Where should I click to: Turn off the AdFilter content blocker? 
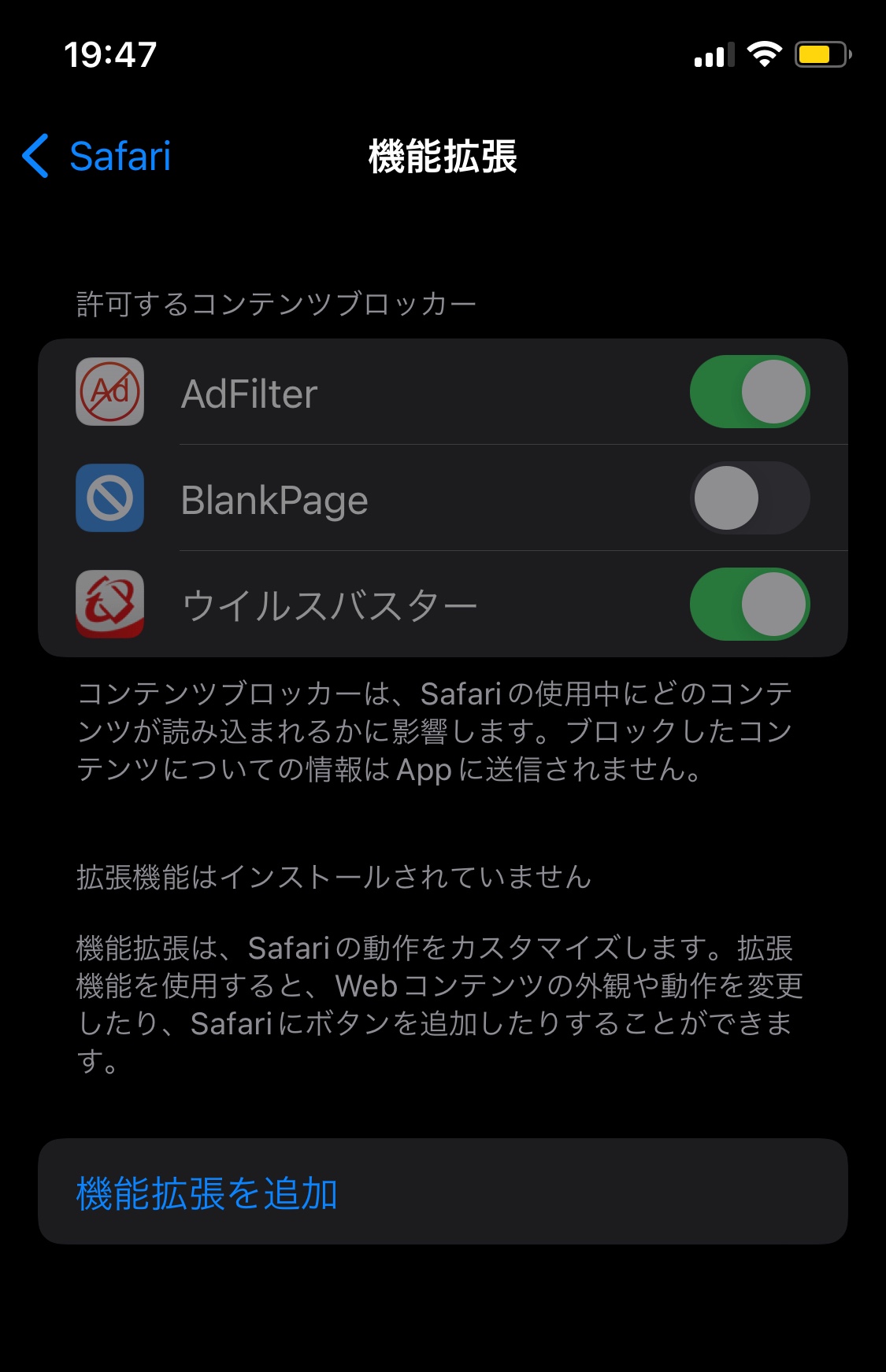[749, 392]
